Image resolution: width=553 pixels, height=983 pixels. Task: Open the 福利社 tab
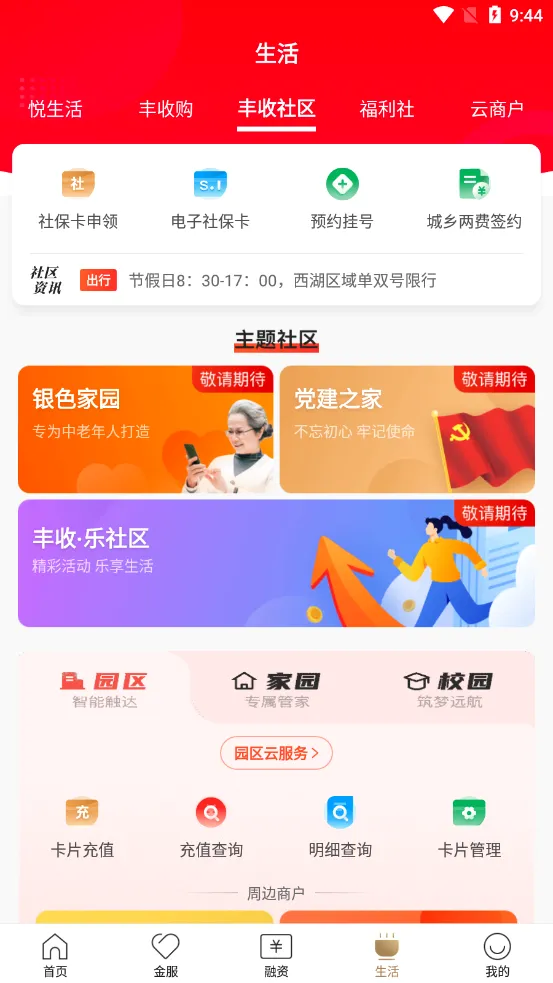point(387,109)
